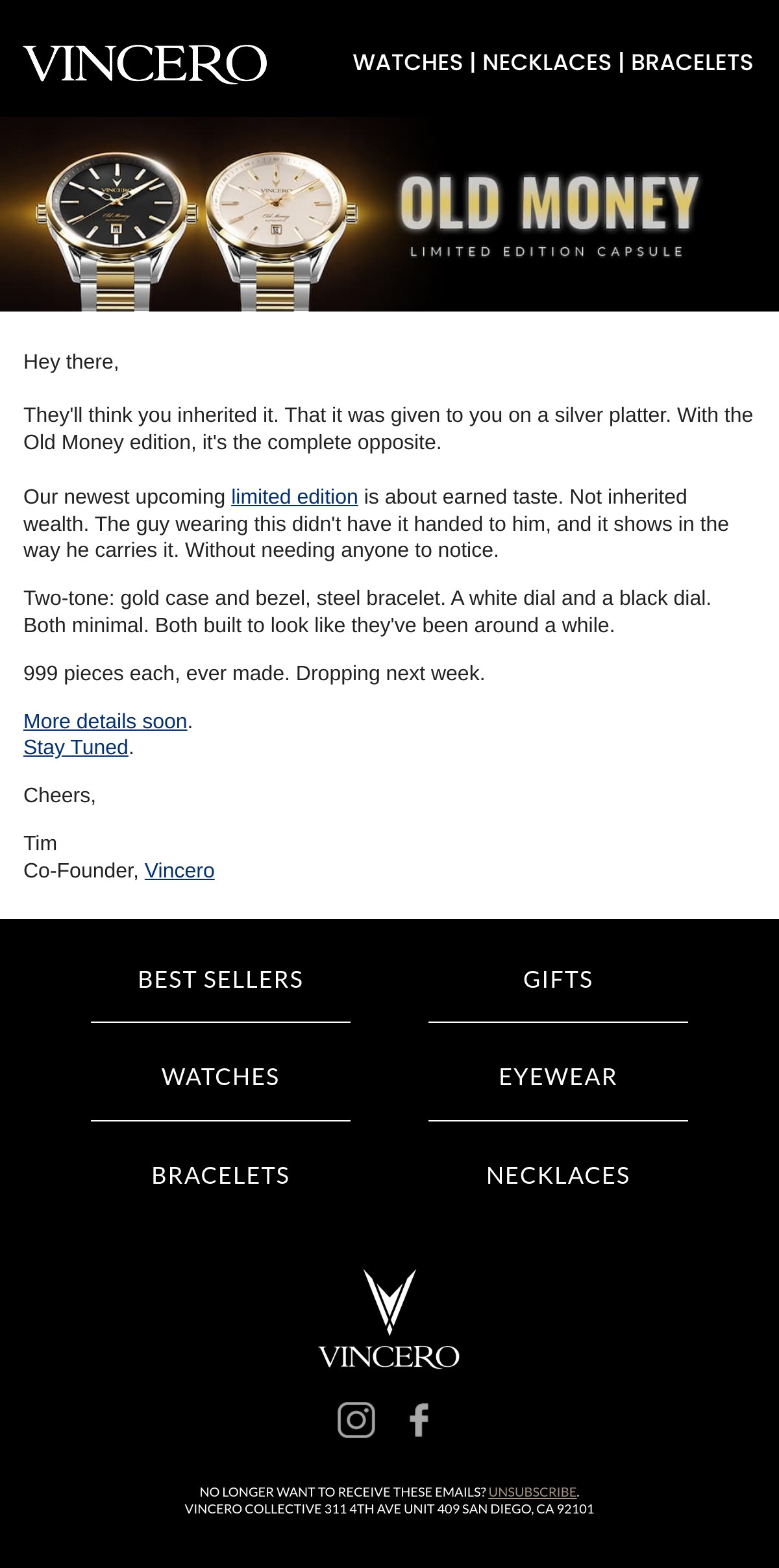The height and width of the screenshot is (1568, 779).
Task: Open the Bracelets link in the header
Action: (x=692, y=62)
